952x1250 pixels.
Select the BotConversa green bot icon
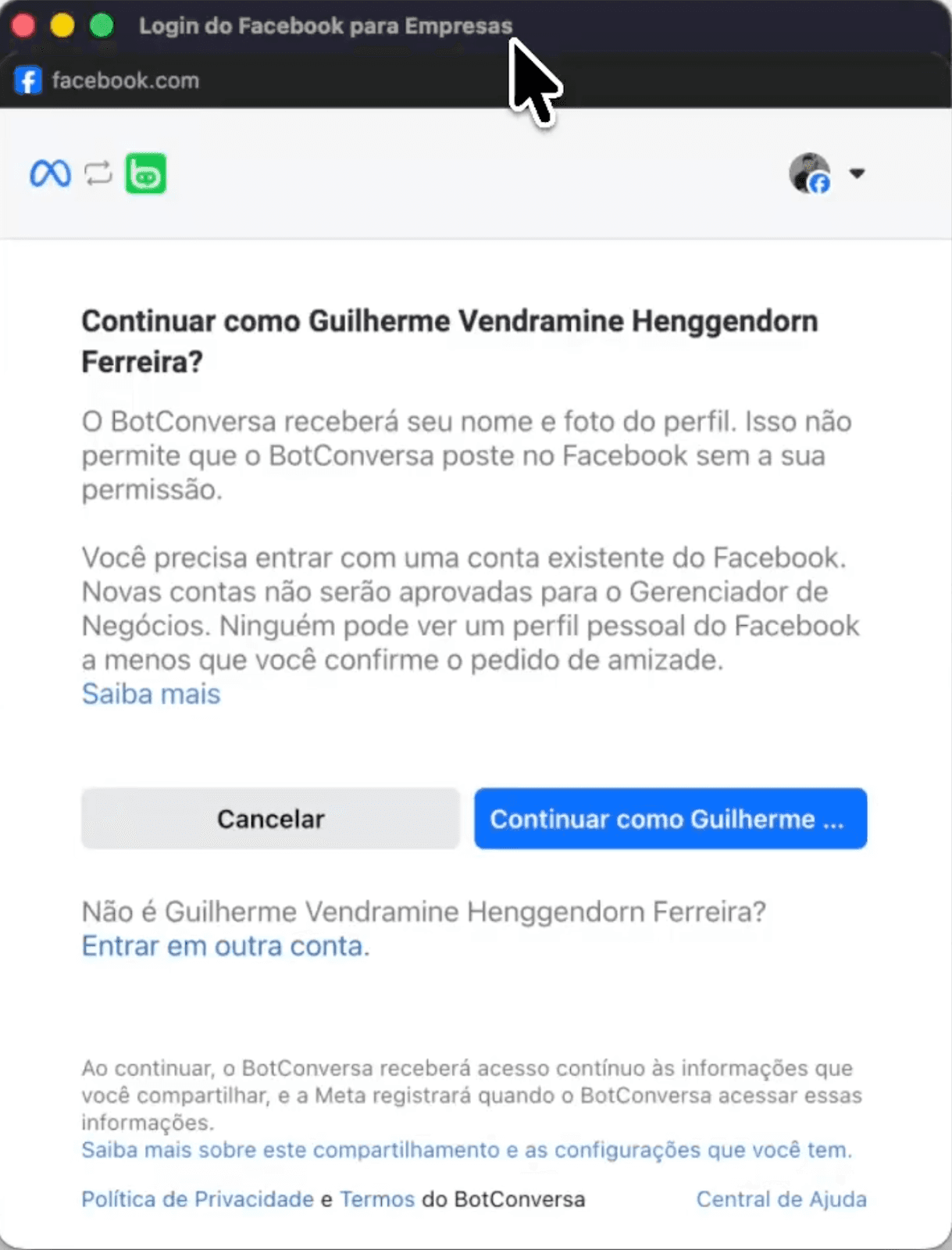tap(146, 173)
